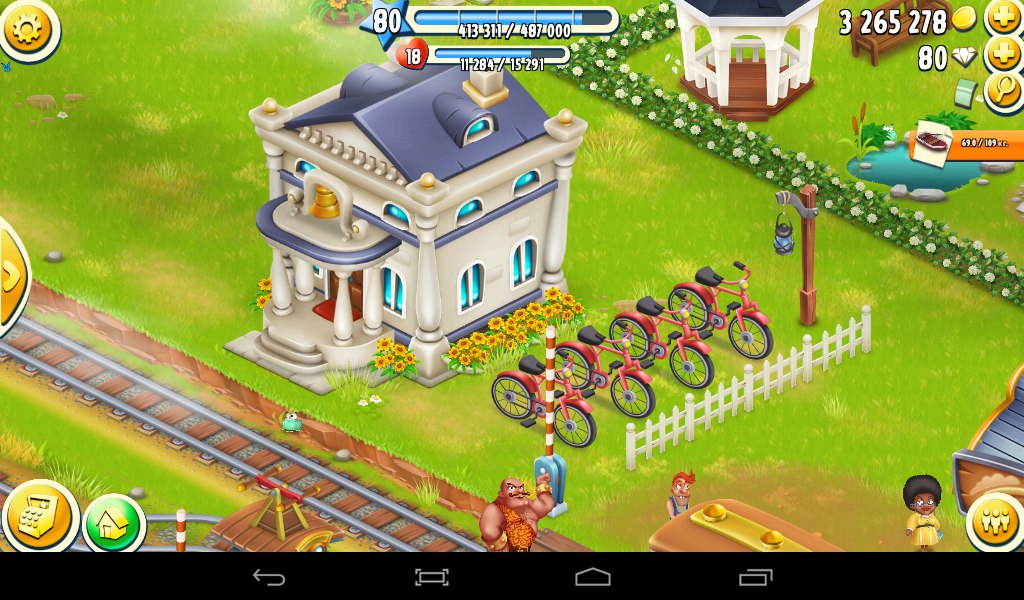Buy more diamonds with plus button
Viewport: 1024px width, 600px height.
pyautogui.click(x=1004, y=56)
